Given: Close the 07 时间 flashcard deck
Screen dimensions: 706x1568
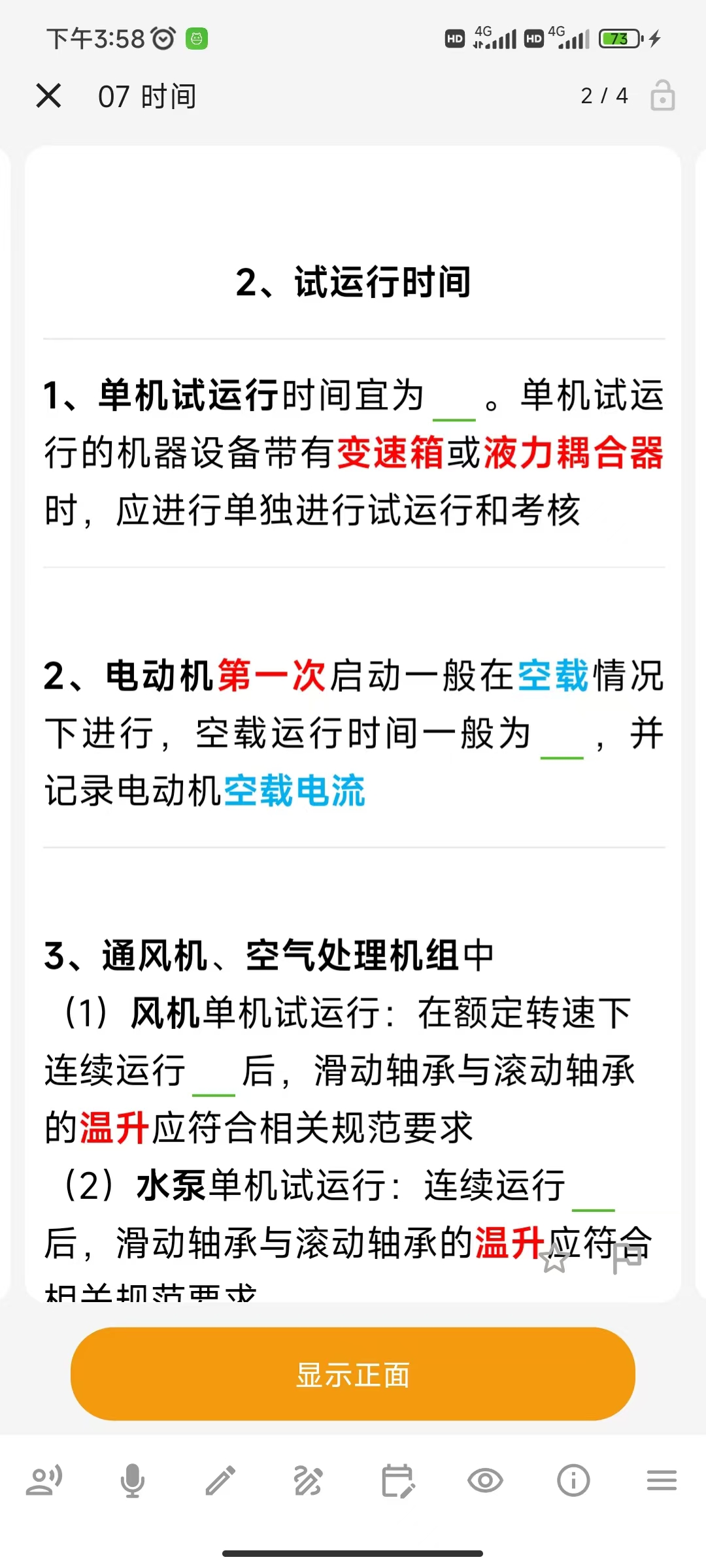Looking at the screenshot, I should (49, 96).
